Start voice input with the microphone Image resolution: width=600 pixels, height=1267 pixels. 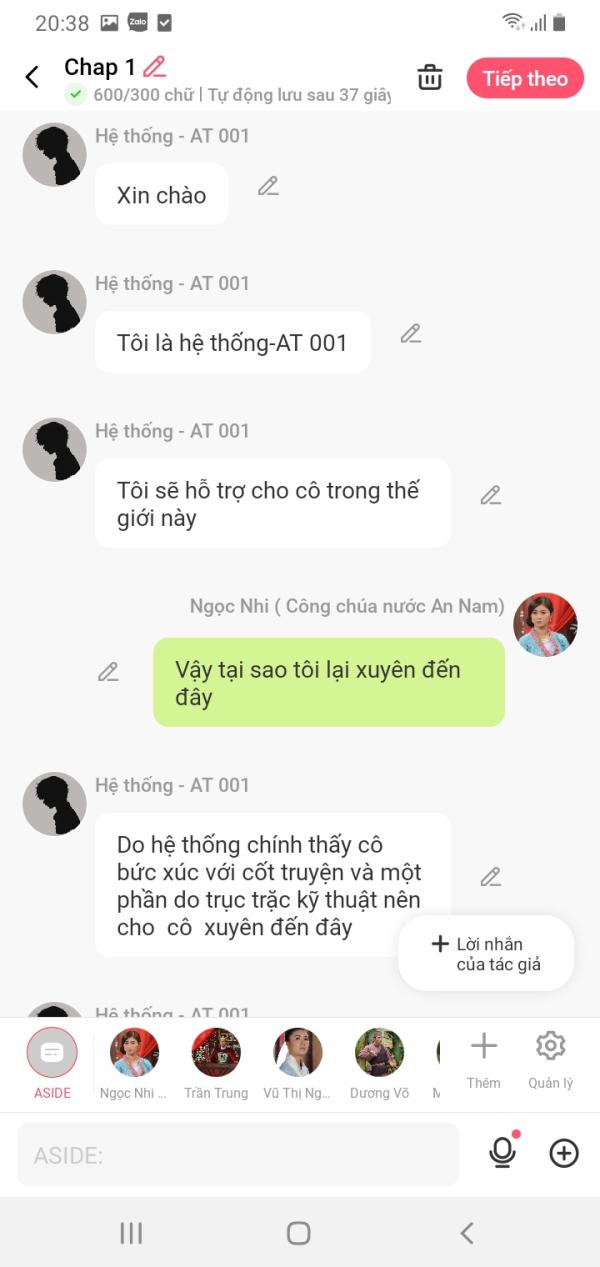[503, 1153]
